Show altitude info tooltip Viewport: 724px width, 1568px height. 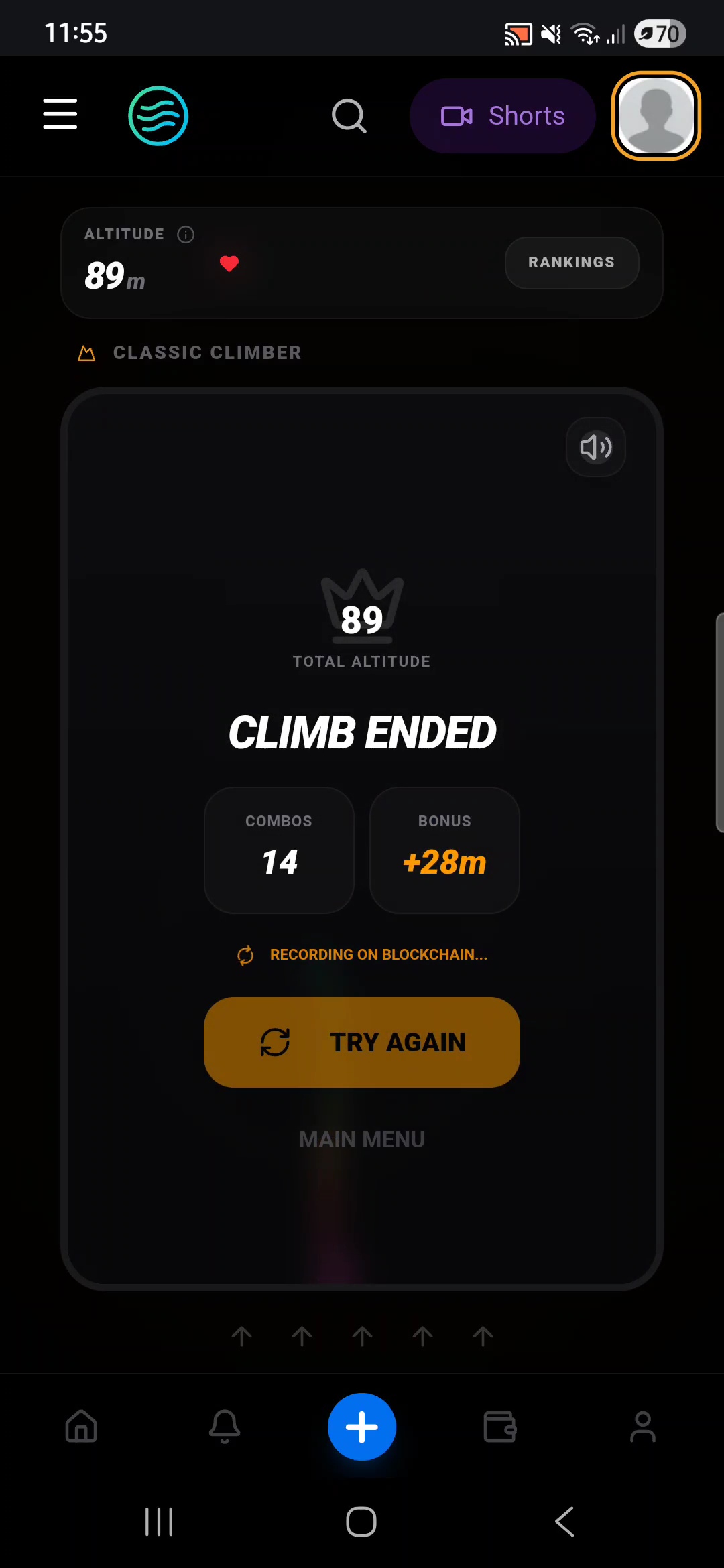(x=186, y=235)
